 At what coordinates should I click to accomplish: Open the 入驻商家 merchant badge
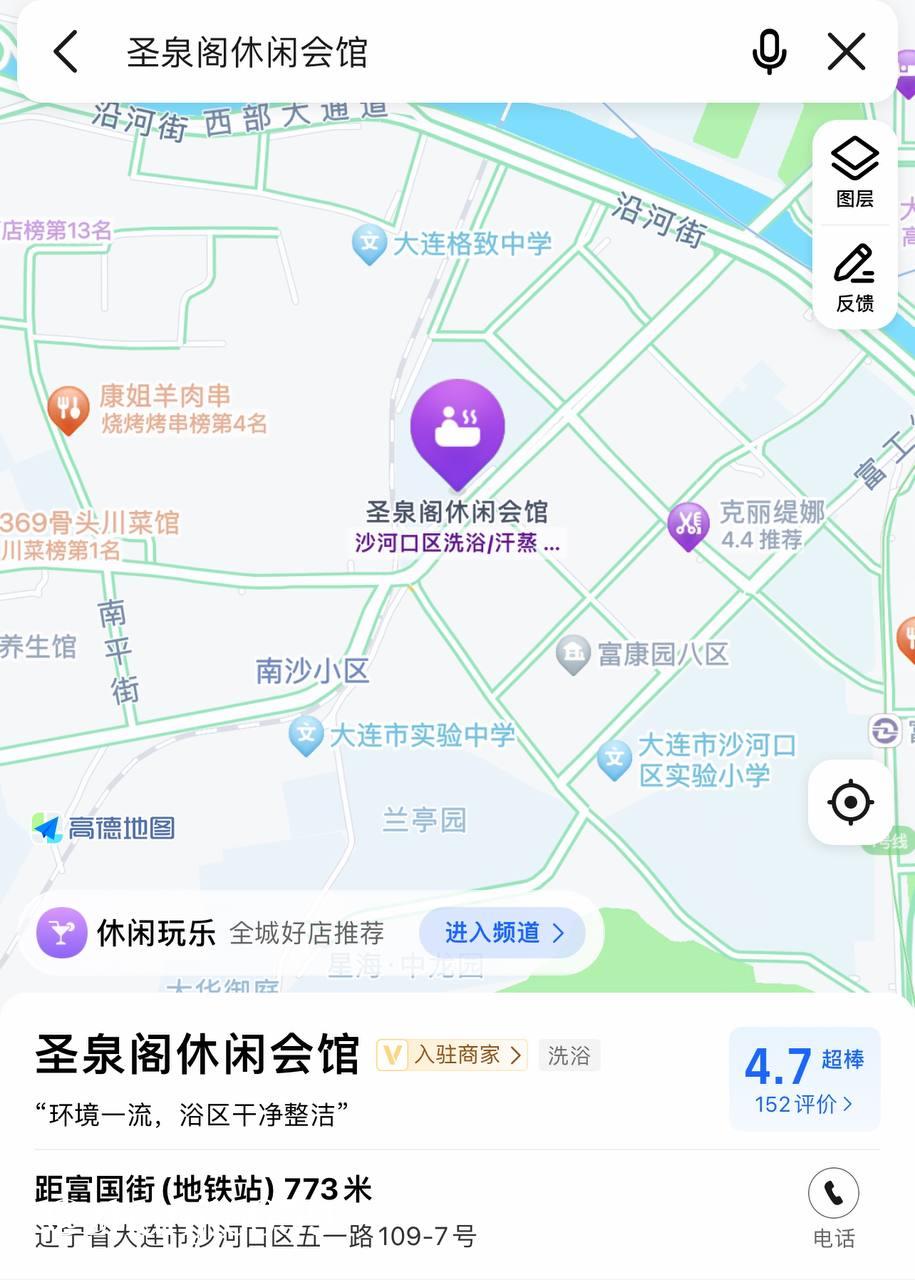tap(452, 1055)
